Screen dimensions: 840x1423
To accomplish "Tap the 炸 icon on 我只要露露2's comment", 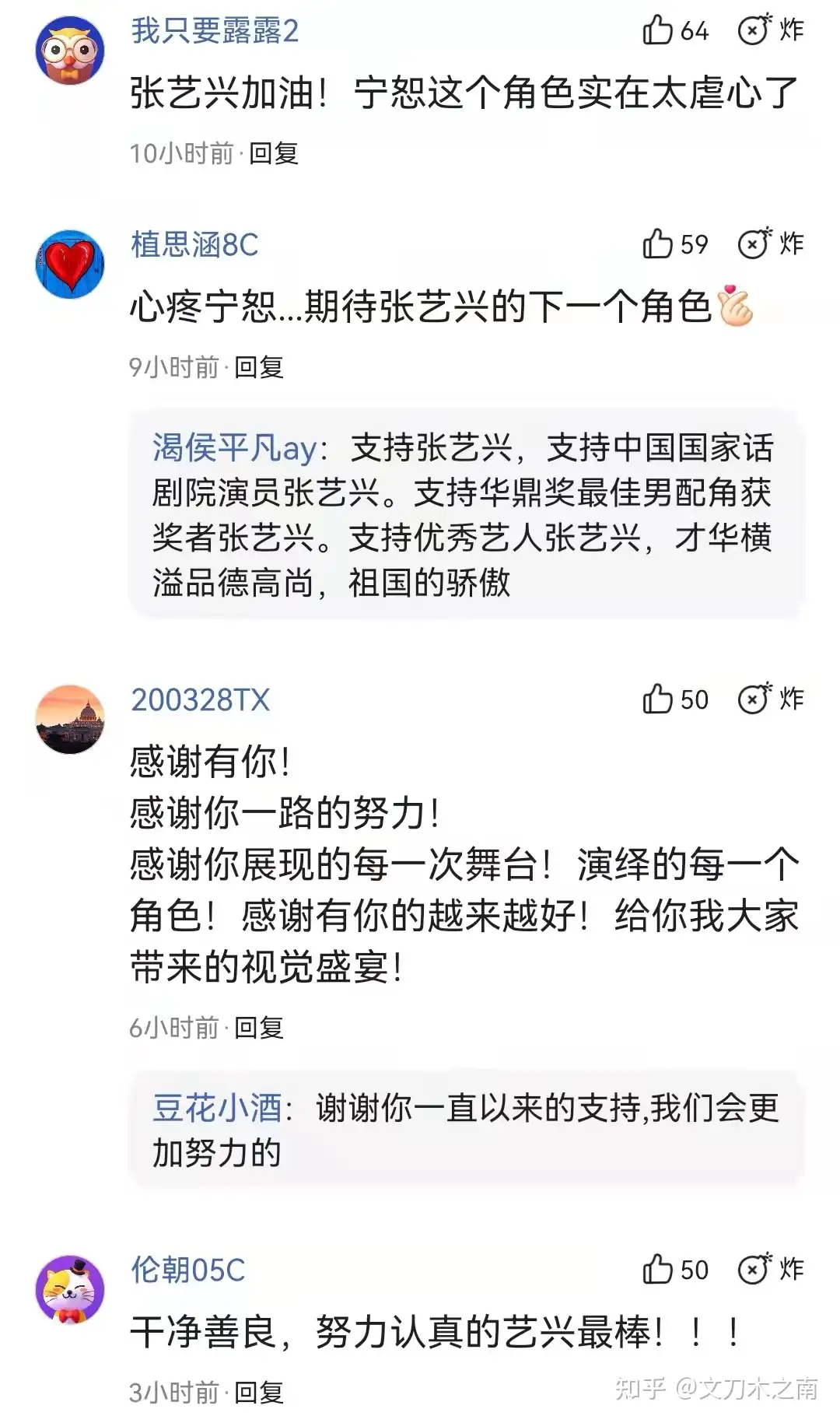I will pyautogui.click(x=754, y=30).
